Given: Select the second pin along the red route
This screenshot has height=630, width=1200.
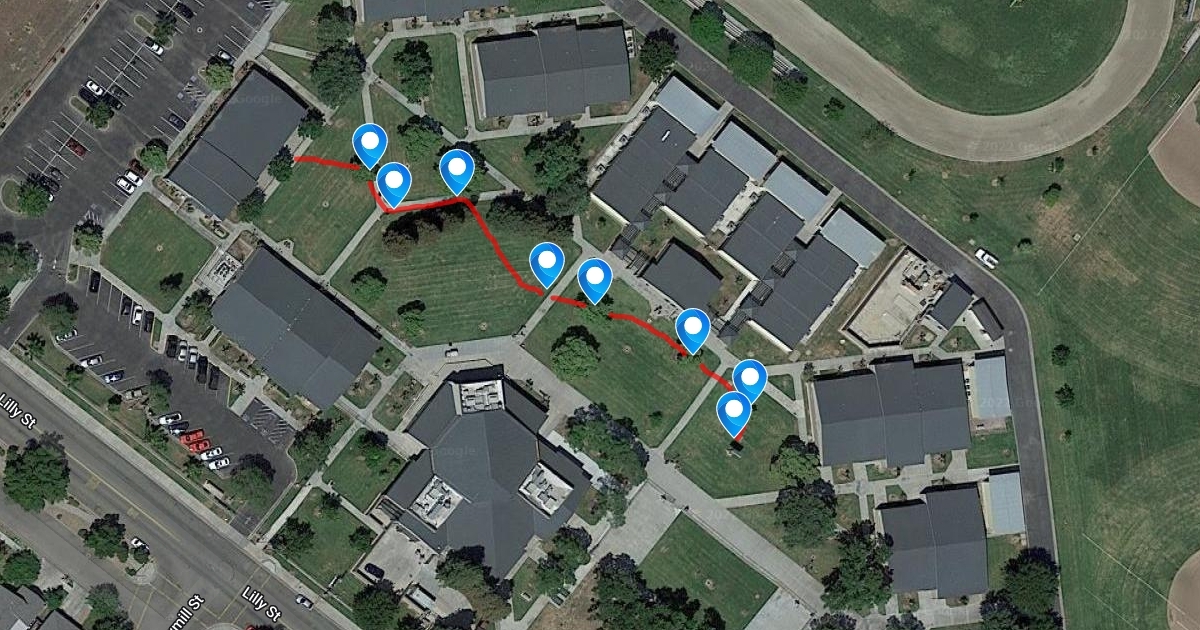Looking at the screenshot, I should [394, 181].
